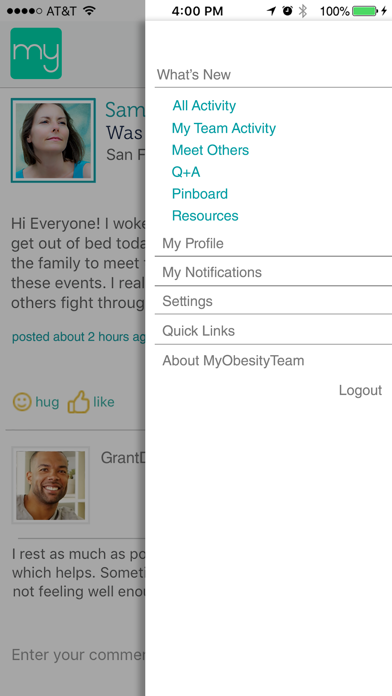This screenshot has height=696, width=392.
Task: Open About MyObesityTeam
Action: pyautogui.click(x=273, y=360)
